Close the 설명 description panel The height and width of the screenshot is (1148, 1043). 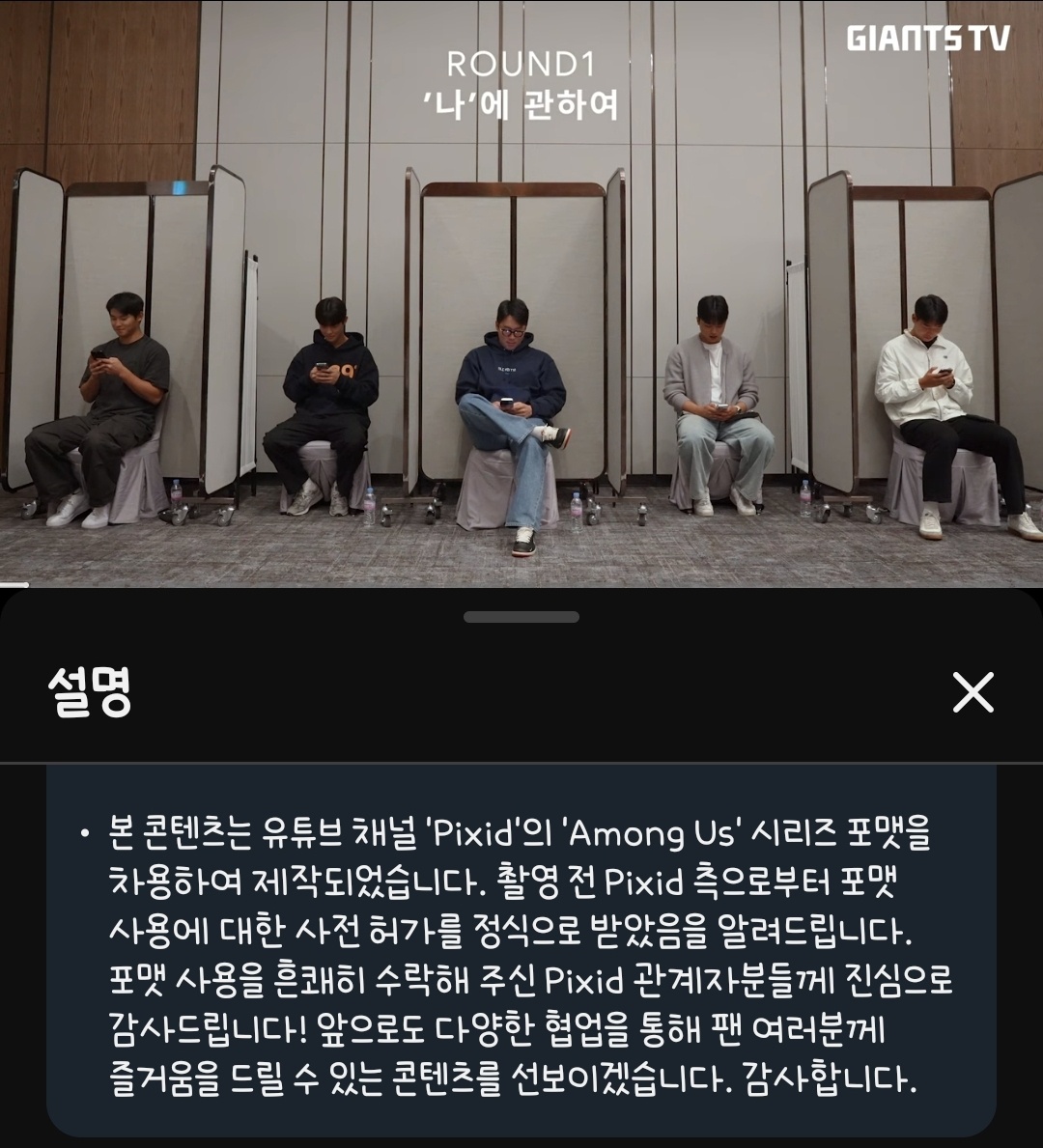973,692
